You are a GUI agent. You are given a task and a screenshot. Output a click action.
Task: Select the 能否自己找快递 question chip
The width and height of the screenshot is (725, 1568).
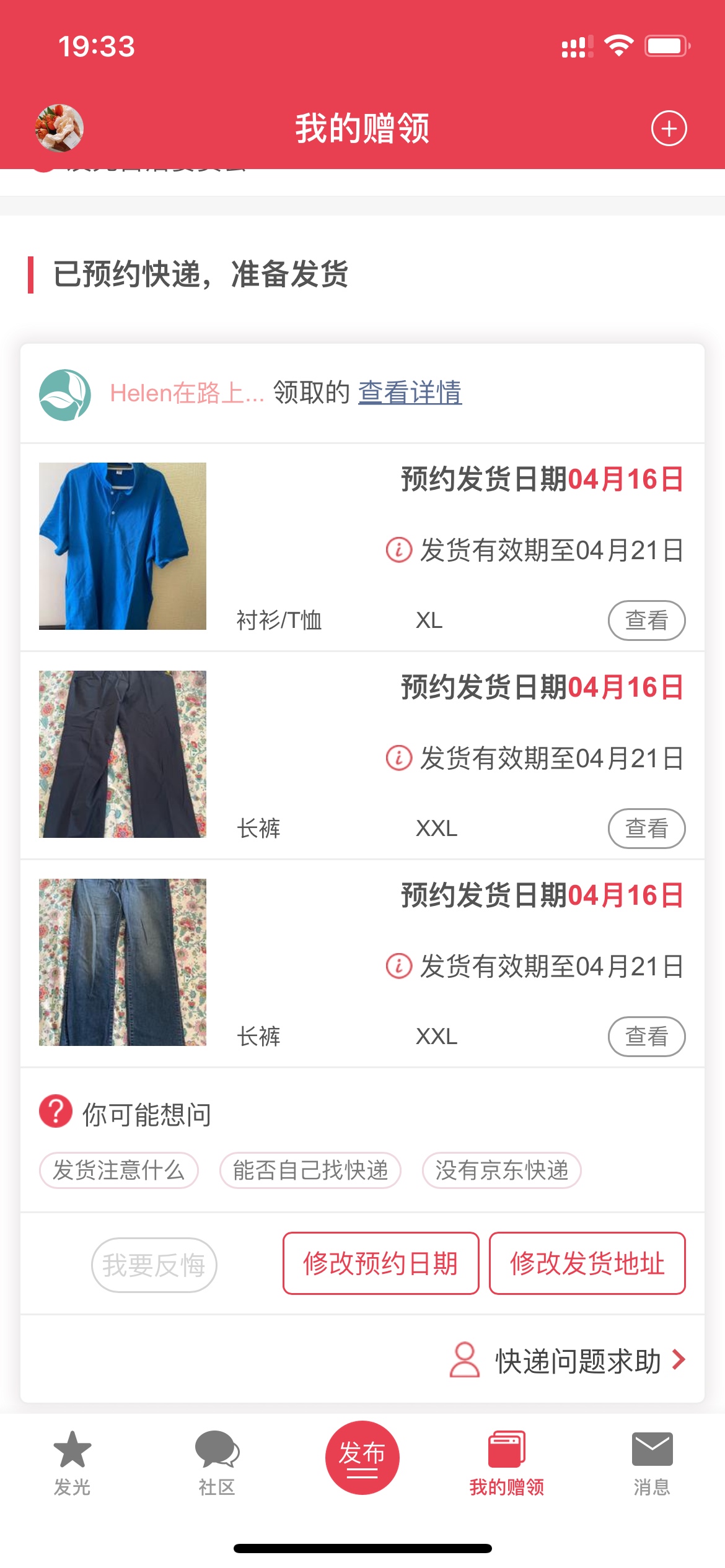(310, 1170)
